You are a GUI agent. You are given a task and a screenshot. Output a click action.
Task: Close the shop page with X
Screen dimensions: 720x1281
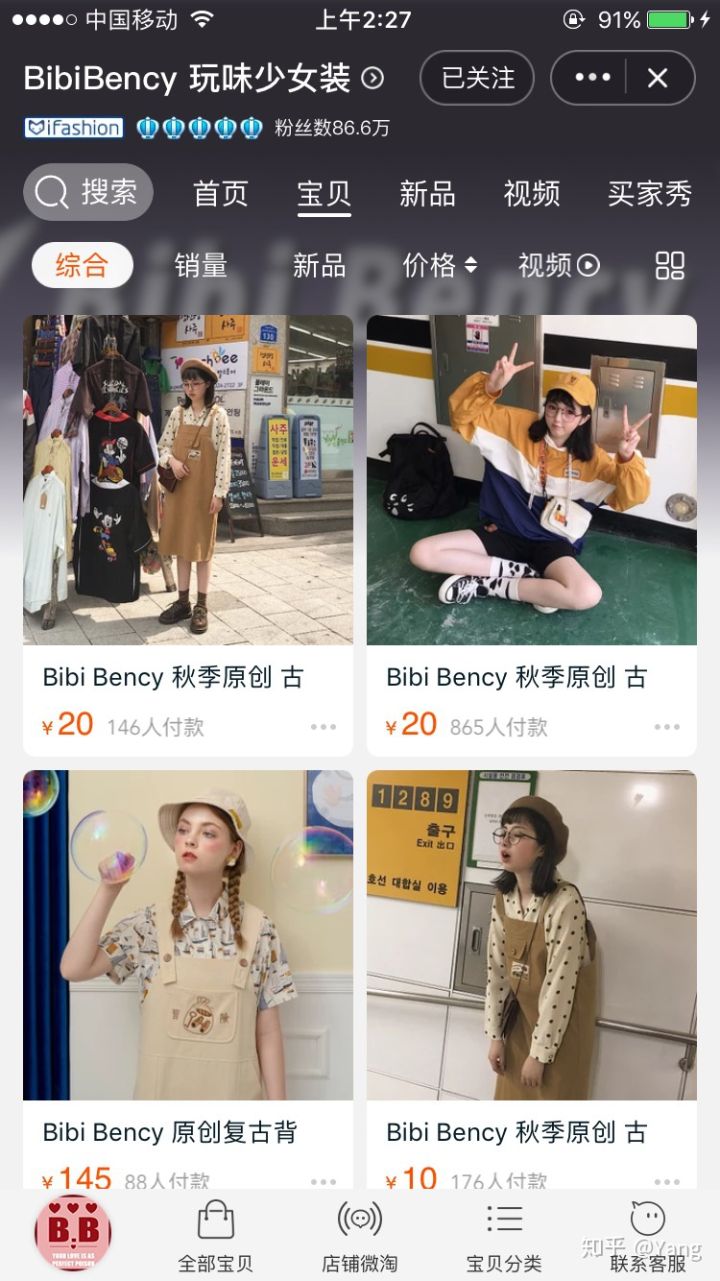657,78
